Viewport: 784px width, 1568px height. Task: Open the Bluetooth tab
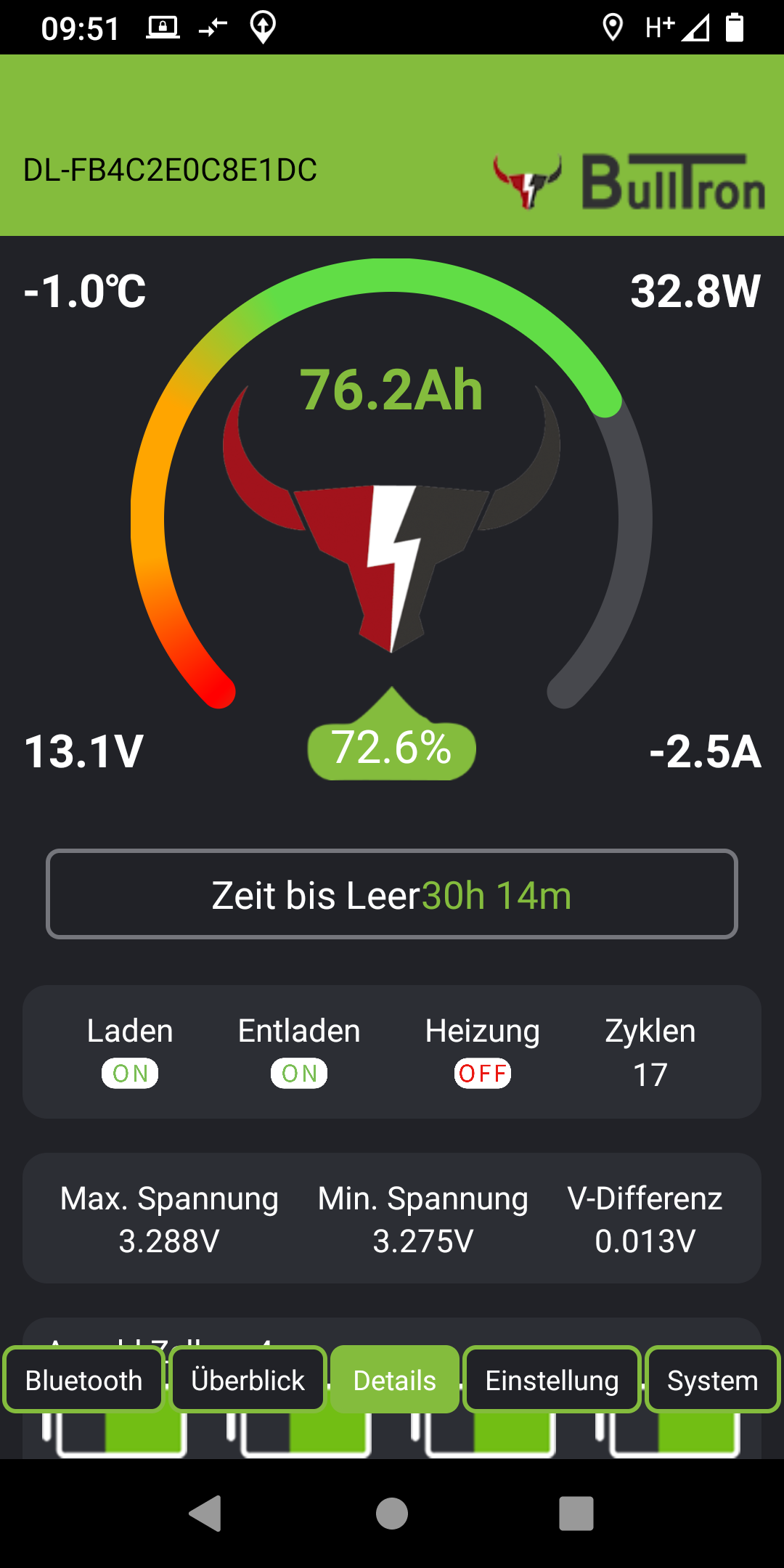[x=83, y=1379]
